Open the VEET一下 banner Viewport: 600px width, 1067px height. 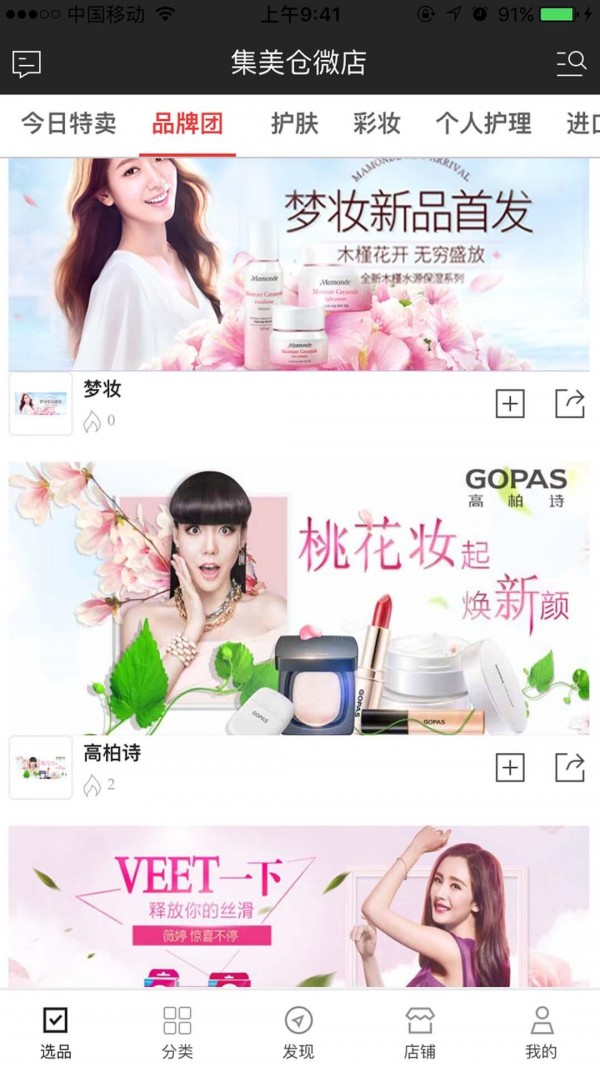pos(299,906)
